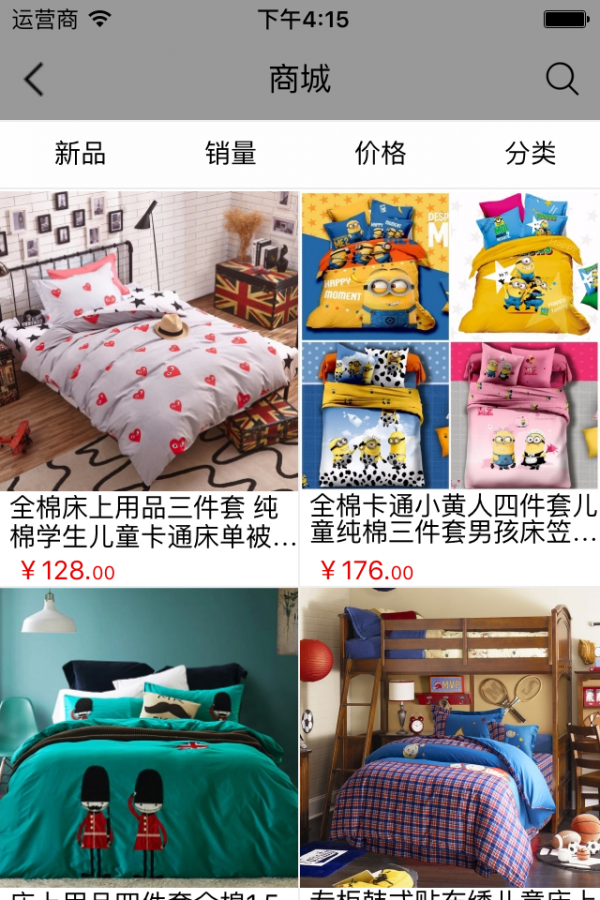Open the search magnifier icon
This screenshot has width=600, height=900.
562,79
